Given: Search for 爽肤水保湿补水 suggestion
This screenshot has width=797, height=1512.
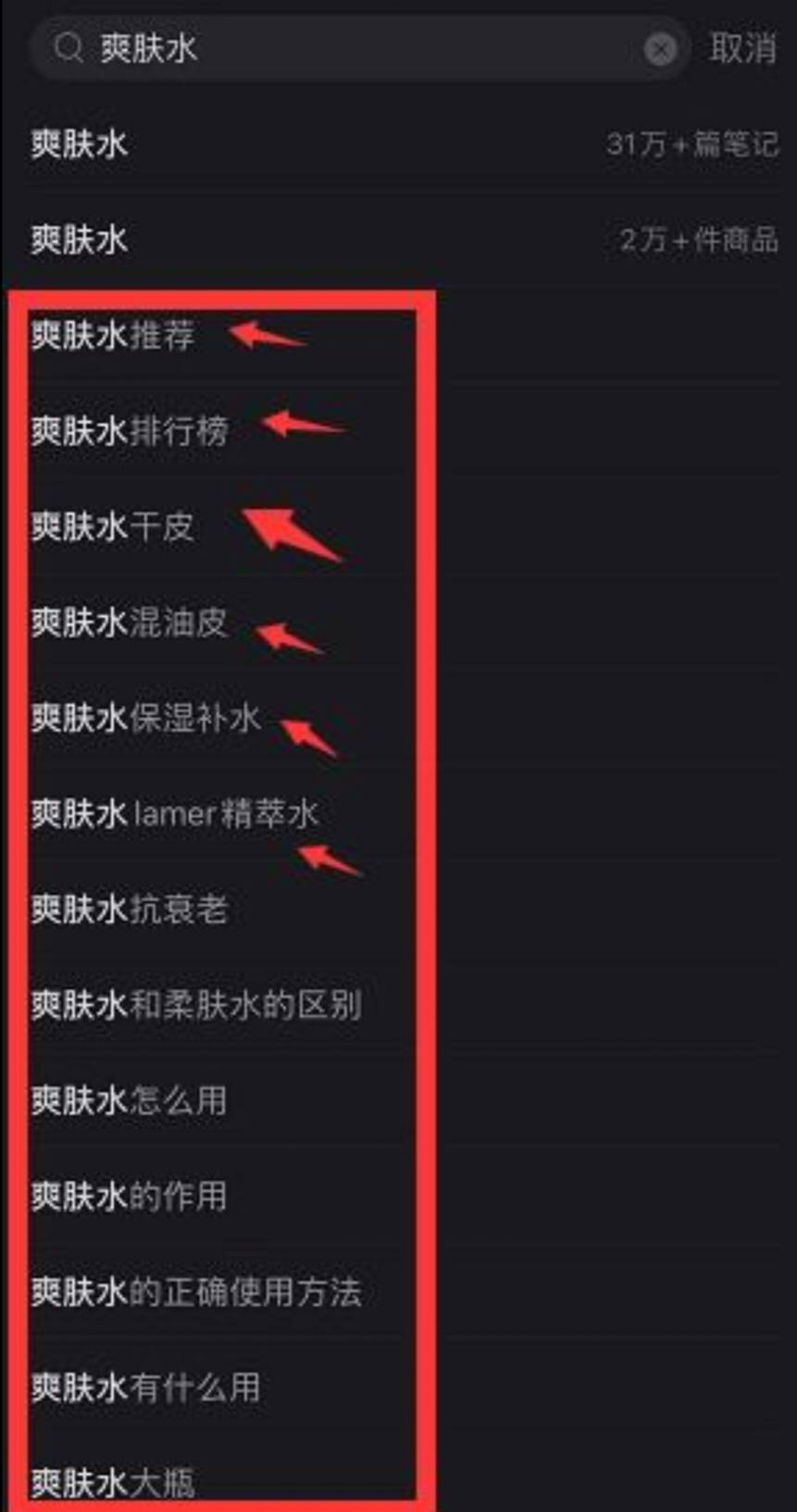Looking at the screenshot, I should [x=145, y=718].
